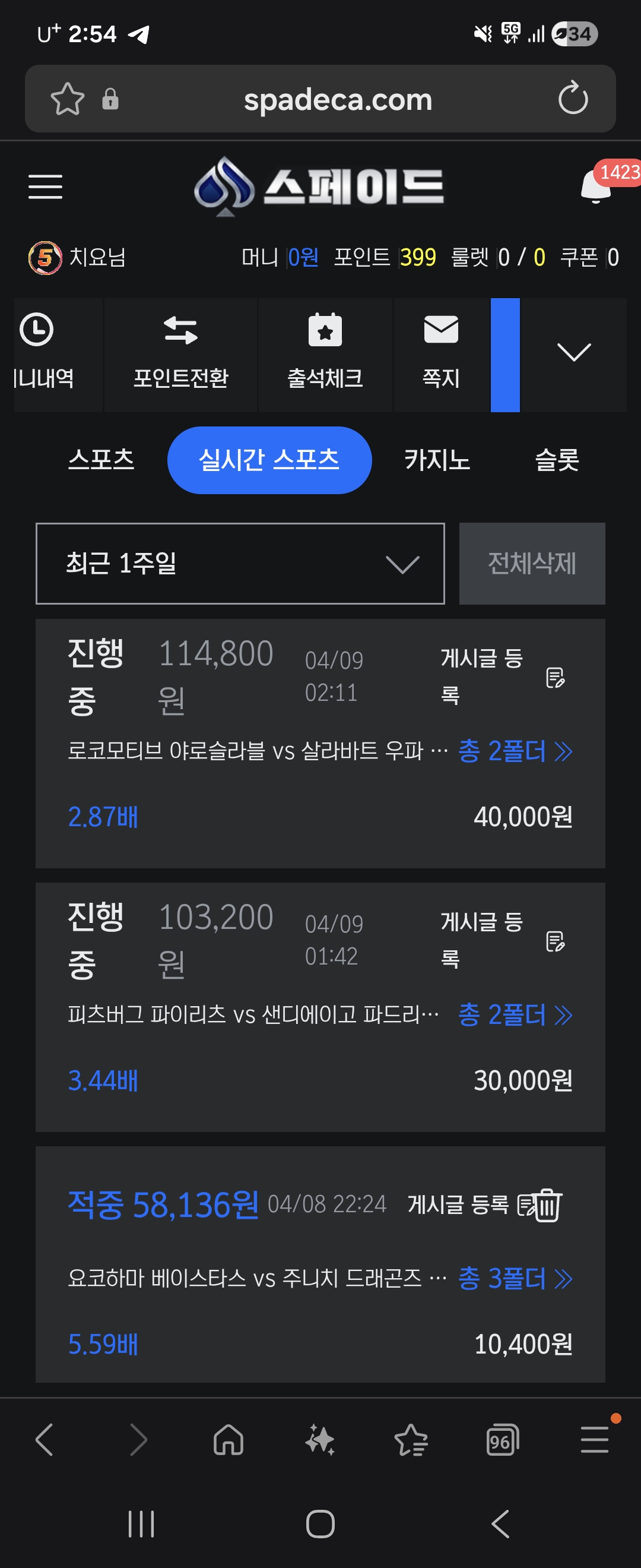Viewport: 641px width, 1568px height.
Task: Switch to the 카지노 tab
Action: 437,460
